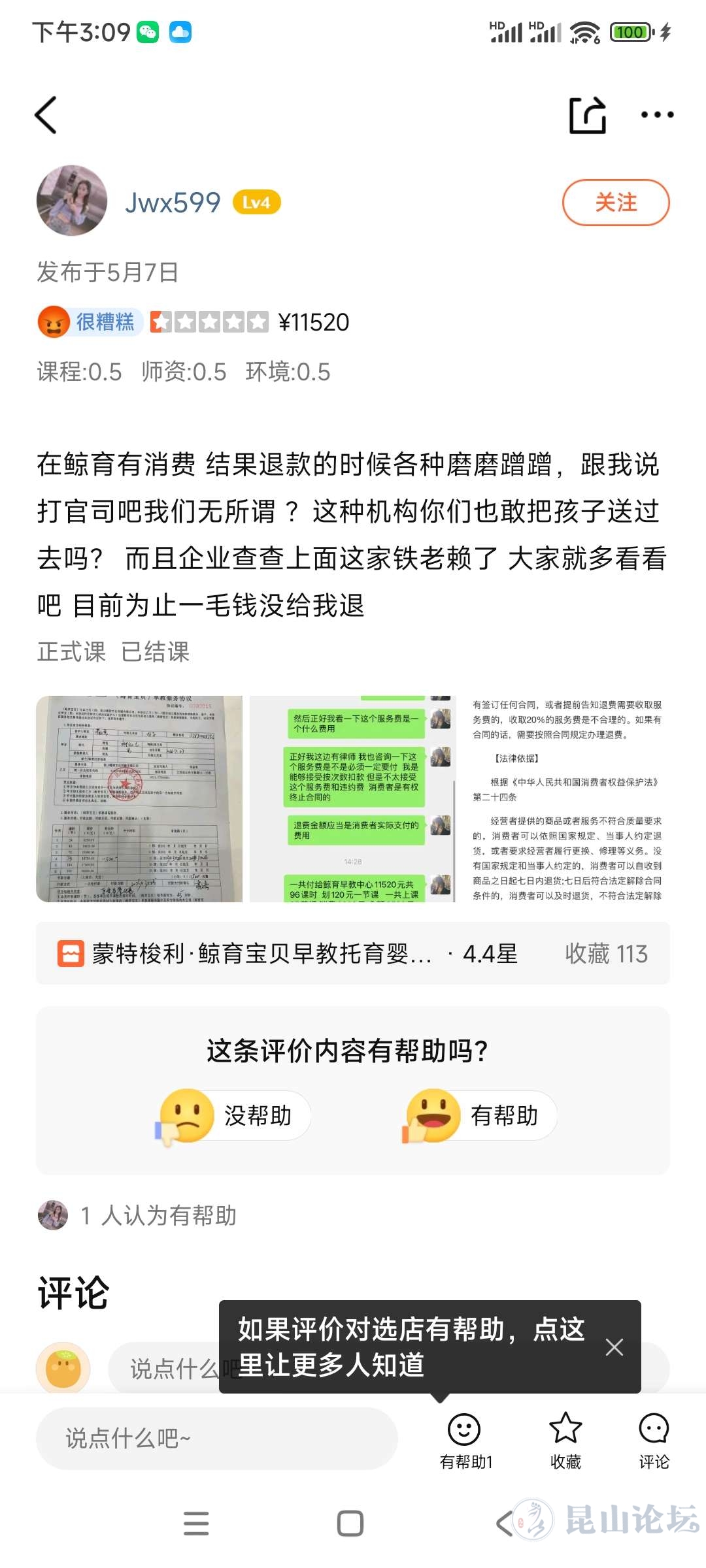Mark review as 有帮助 in the card
The width and height of the screenshot is (706, 1568).
tap(482, 1115)
